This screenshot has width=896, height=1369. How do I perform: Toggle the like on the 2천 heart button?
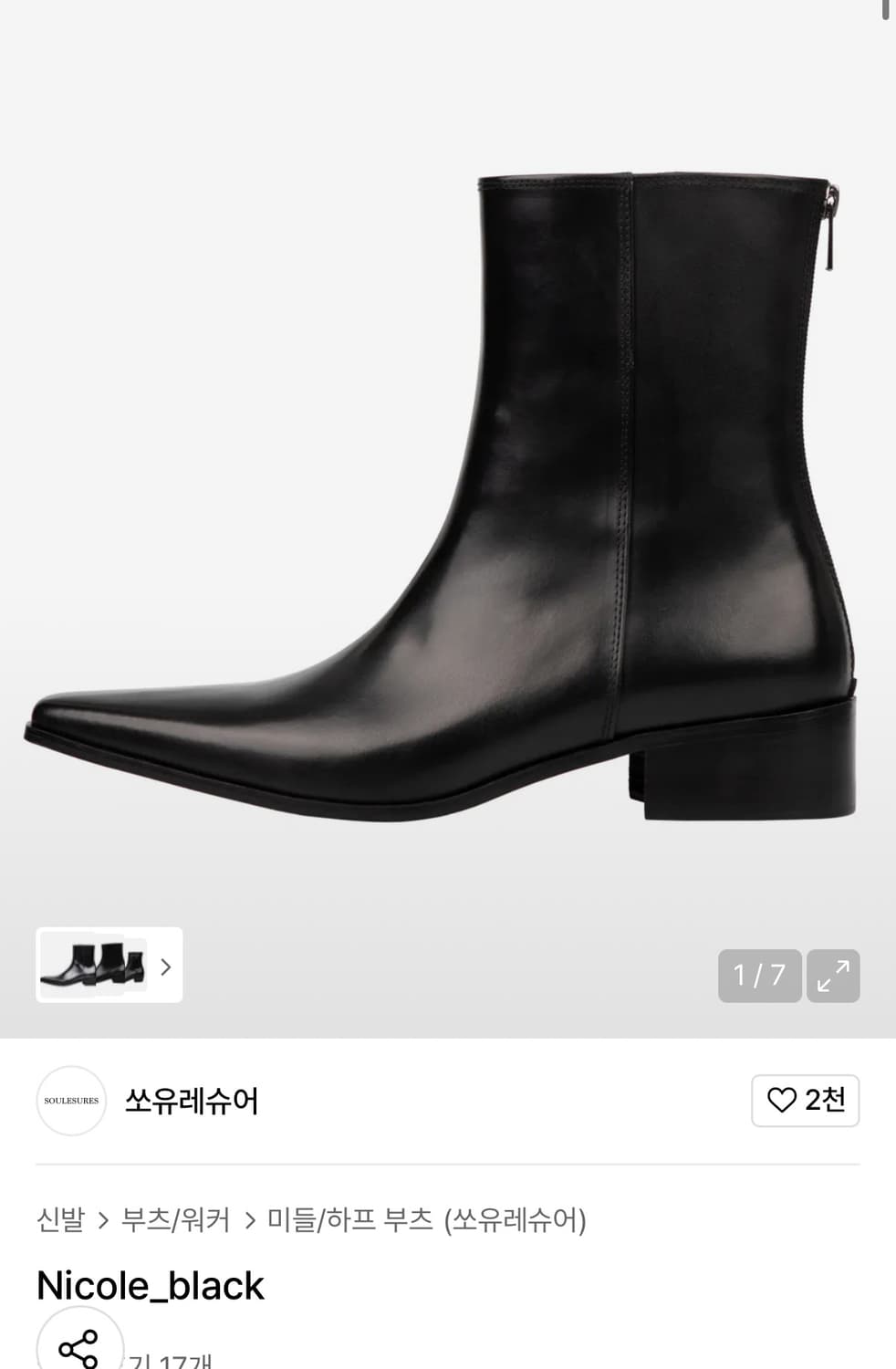click(x=805, y=1101)
